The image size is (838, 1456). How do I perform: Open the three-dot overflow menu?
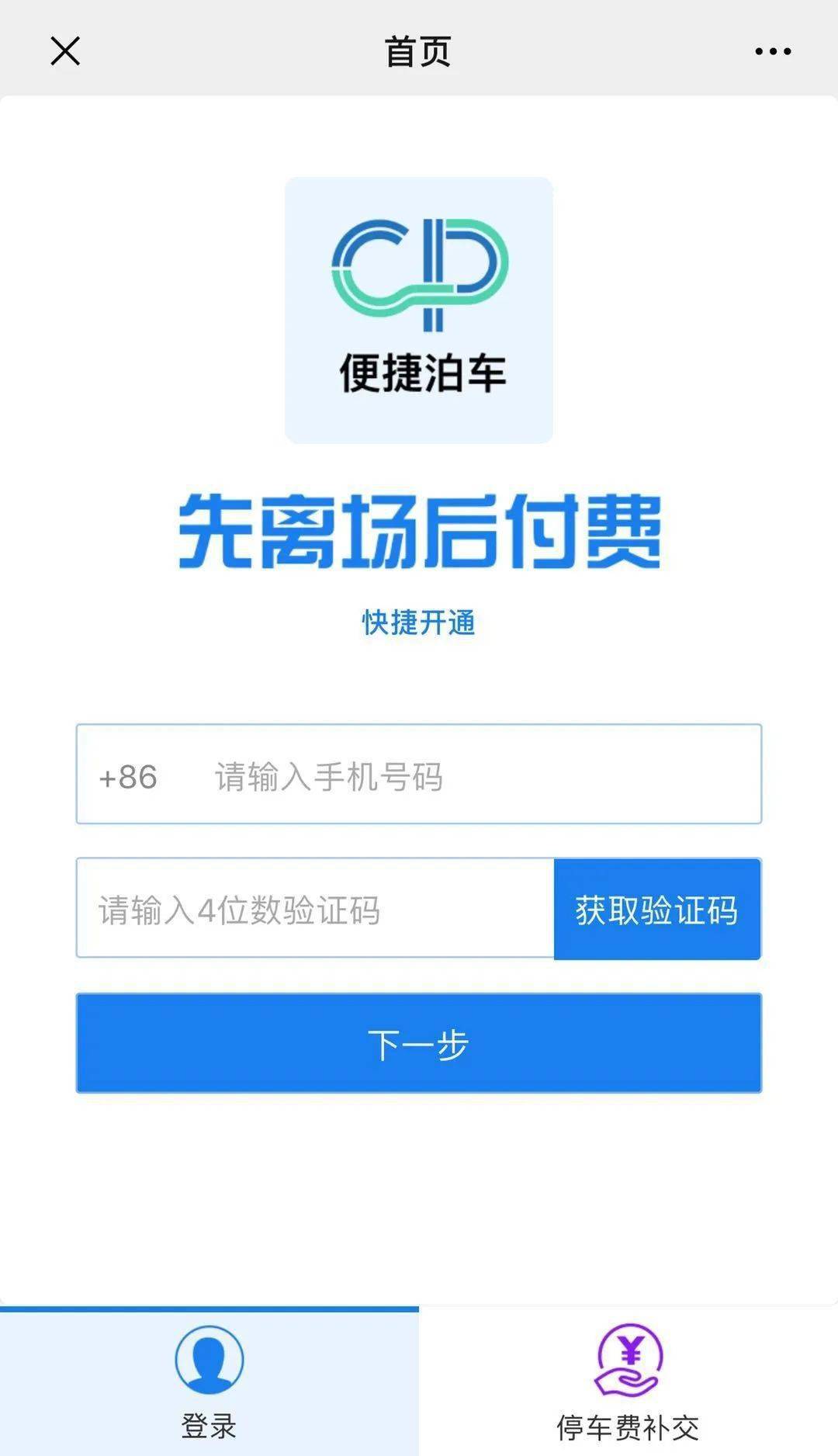point(773,51)
